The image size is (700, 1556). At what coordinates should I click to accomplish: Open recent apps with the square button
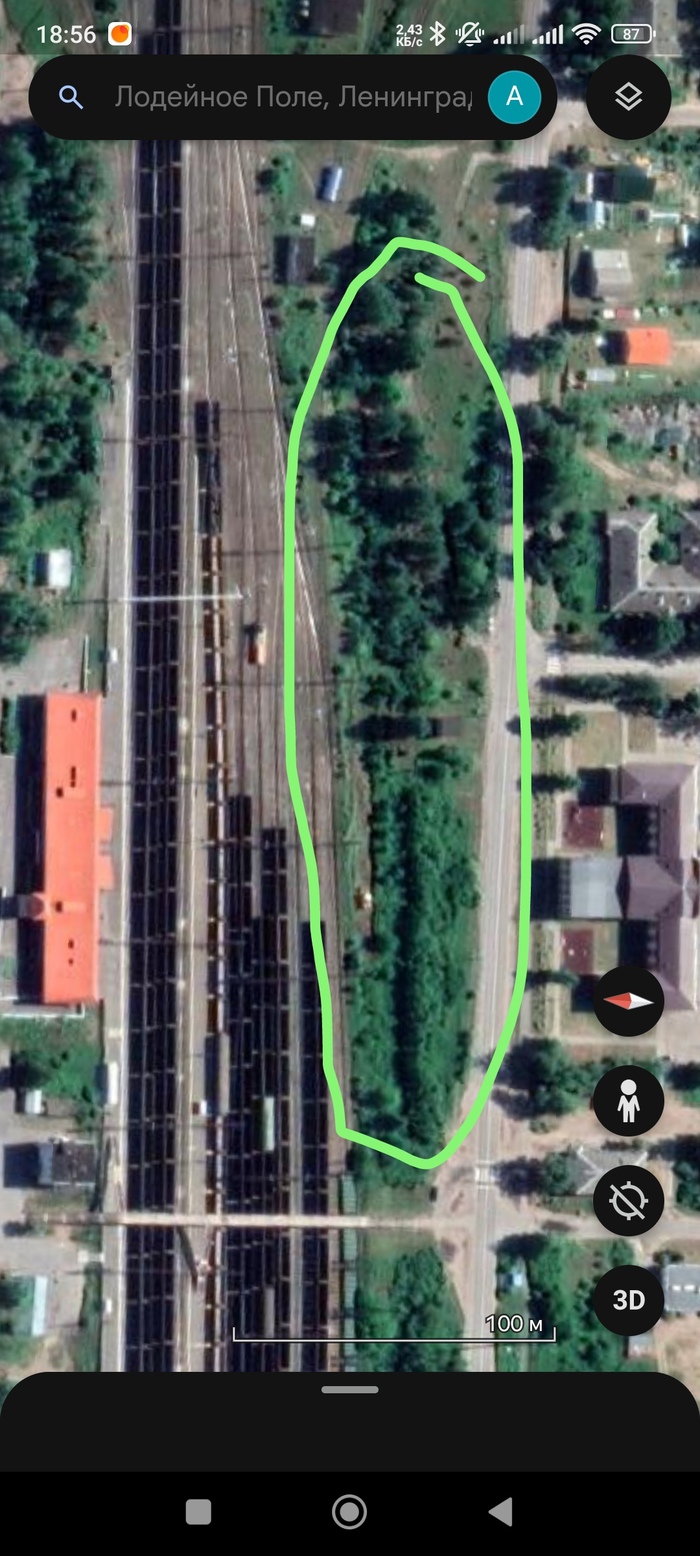[x=198, y=1511]
